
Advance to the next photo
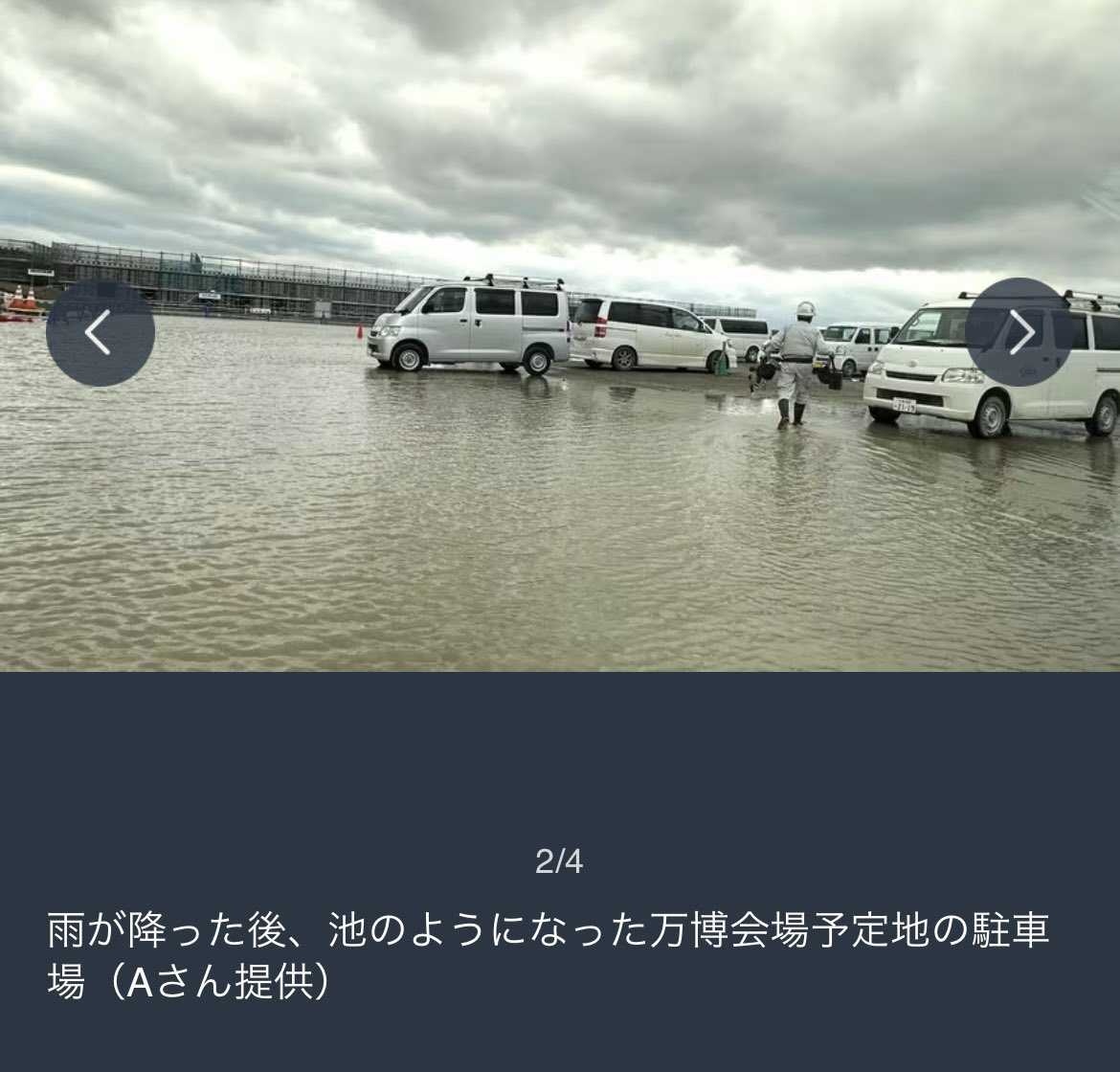[1019, 332]
